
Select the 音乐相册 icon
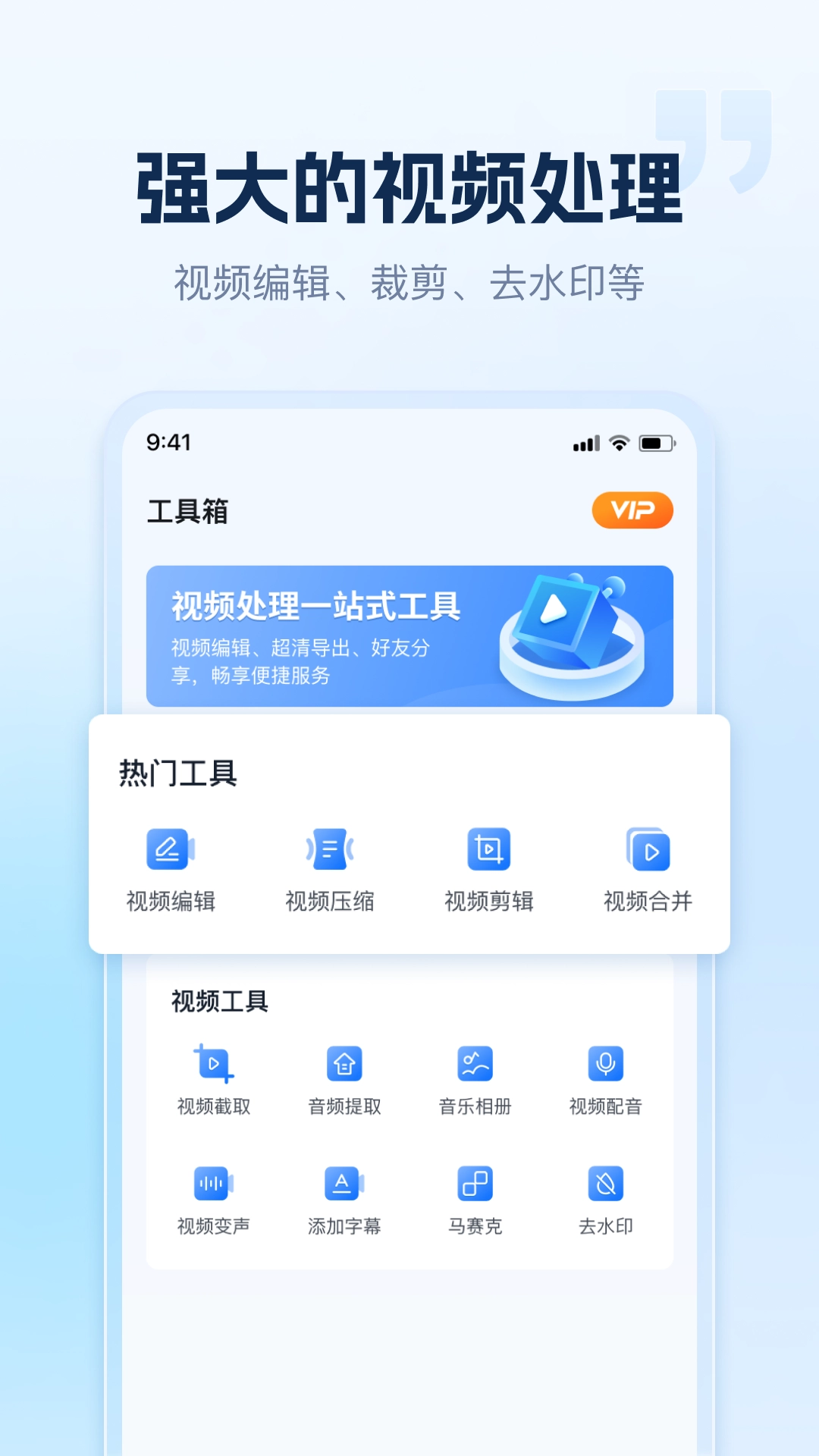(x=475, y=1065)
